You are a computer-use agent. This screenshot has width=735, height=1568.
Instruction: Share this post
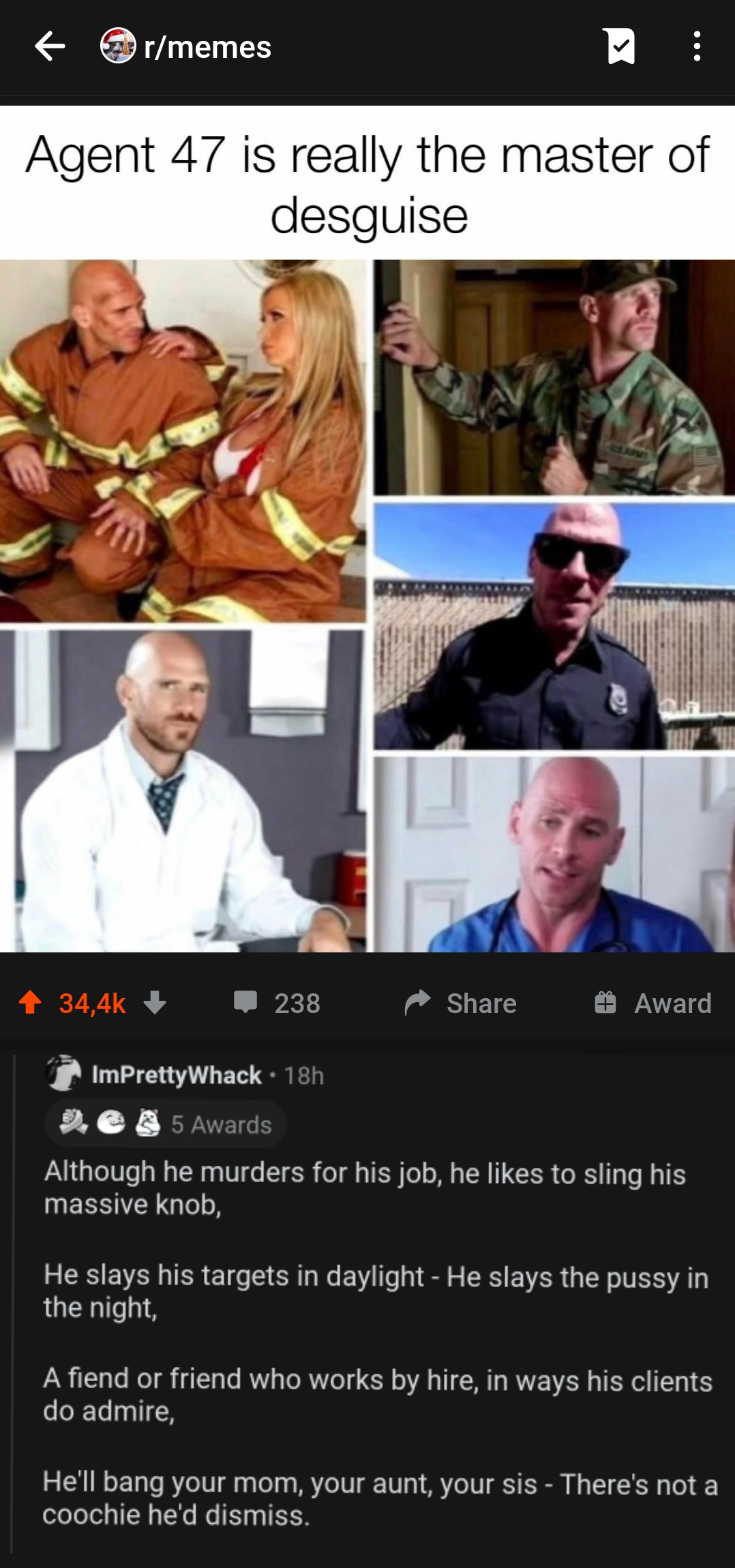tap(461, 1003)
